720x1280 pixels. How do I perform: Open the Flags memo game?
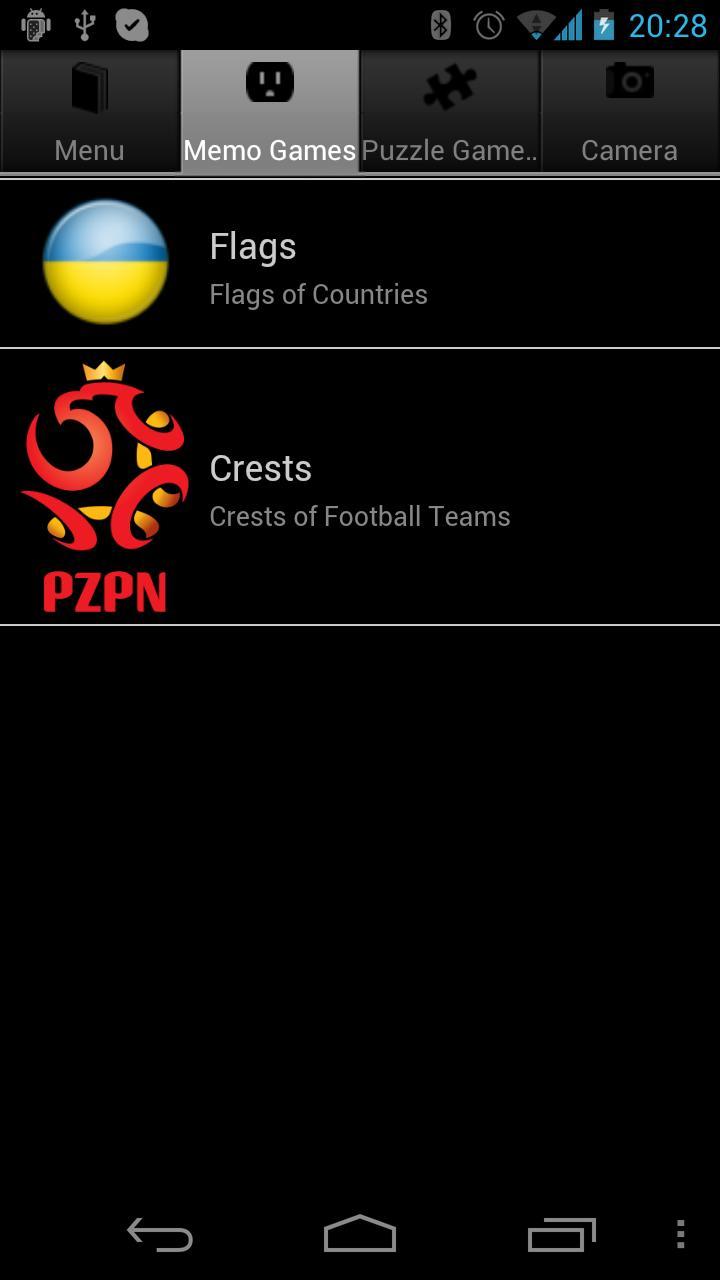pyautogui.click(x=360, y=262)
